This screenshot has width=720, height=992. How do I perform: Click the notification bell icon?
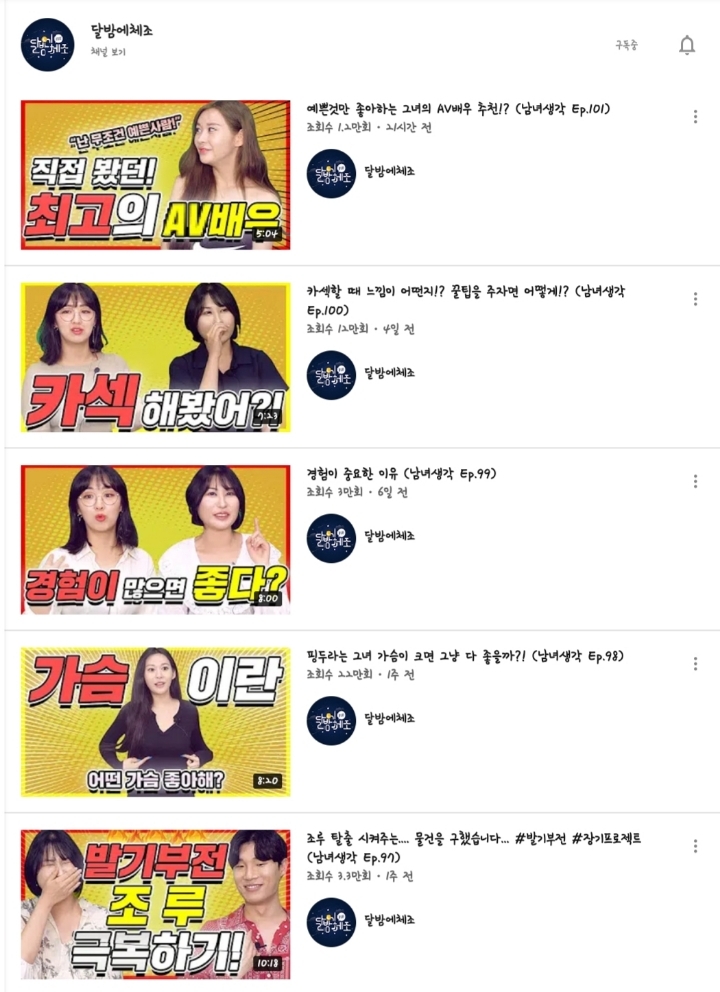pyautogui.click(x=686, y=44)
